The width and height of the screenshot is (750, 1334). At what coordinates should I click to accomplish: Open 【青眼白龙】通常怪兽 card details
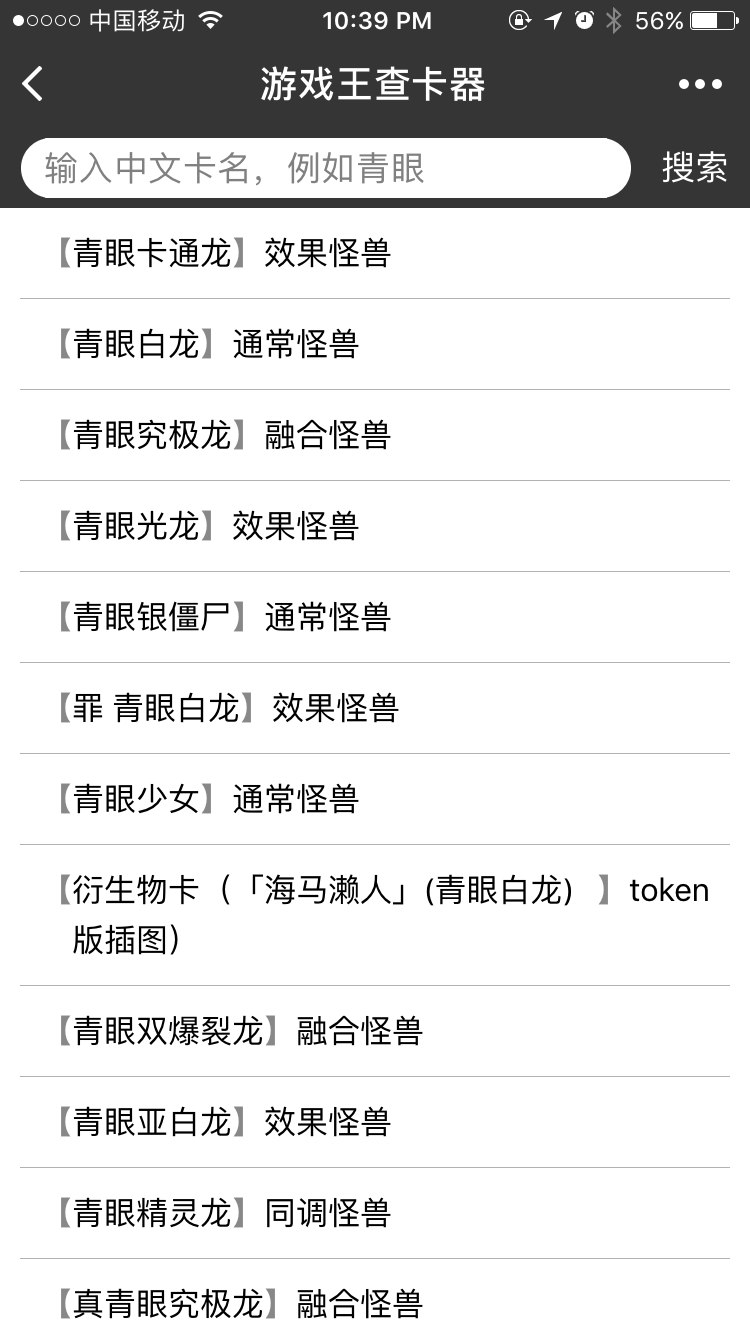click(x=206, y=345)
